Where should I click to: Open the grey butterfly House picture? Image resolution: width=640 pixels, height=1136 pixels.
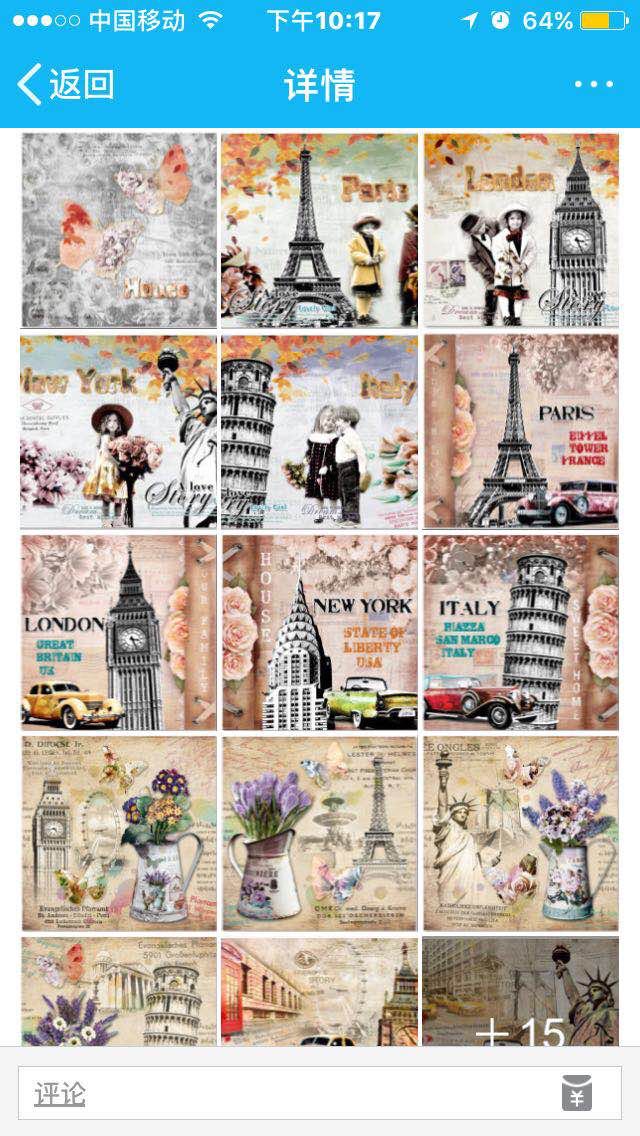(x=119, y=230)
